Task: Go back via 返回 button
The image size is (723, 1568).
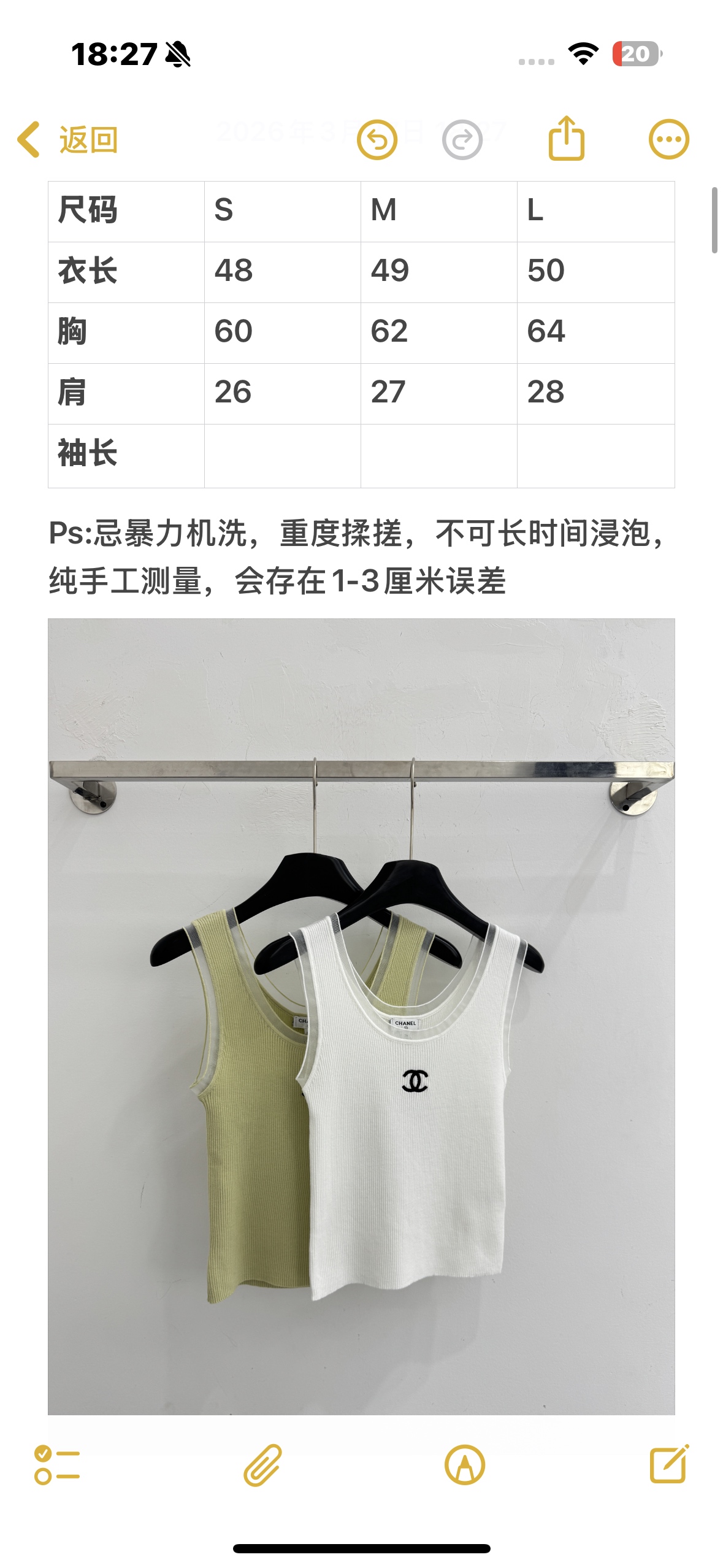Action: (x=67, y=140)
